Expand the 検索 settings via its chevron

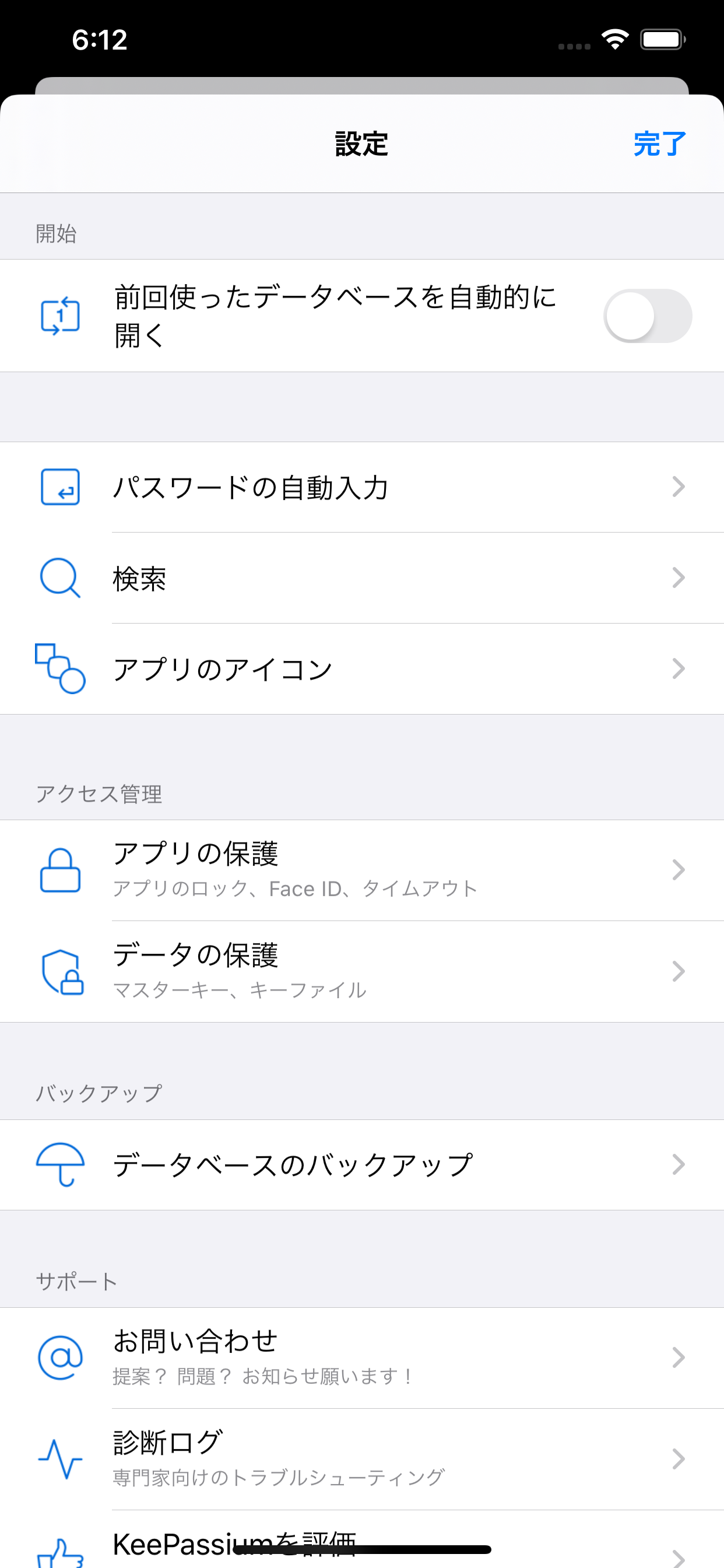(679, 577)
